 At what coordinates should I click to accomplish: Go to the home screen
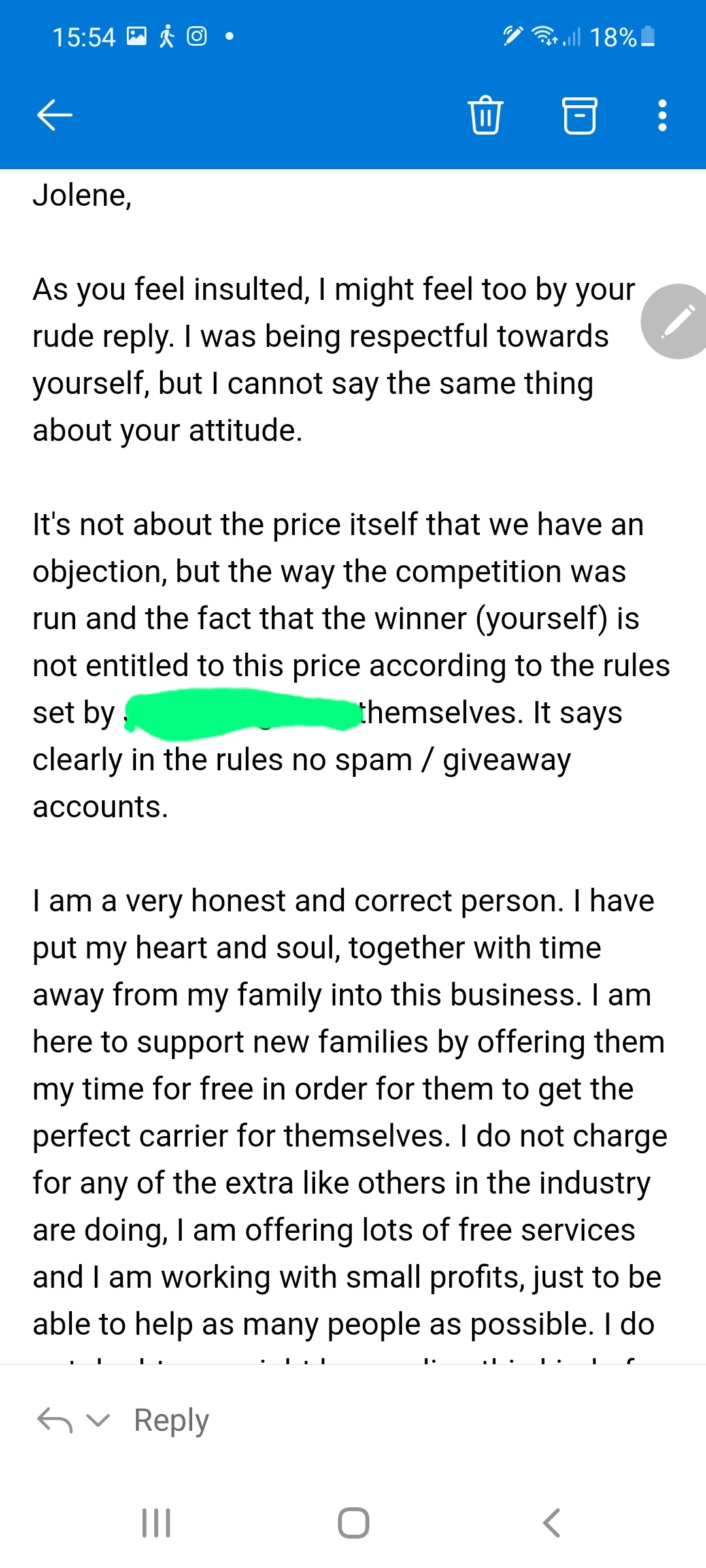click(353, 1522)
